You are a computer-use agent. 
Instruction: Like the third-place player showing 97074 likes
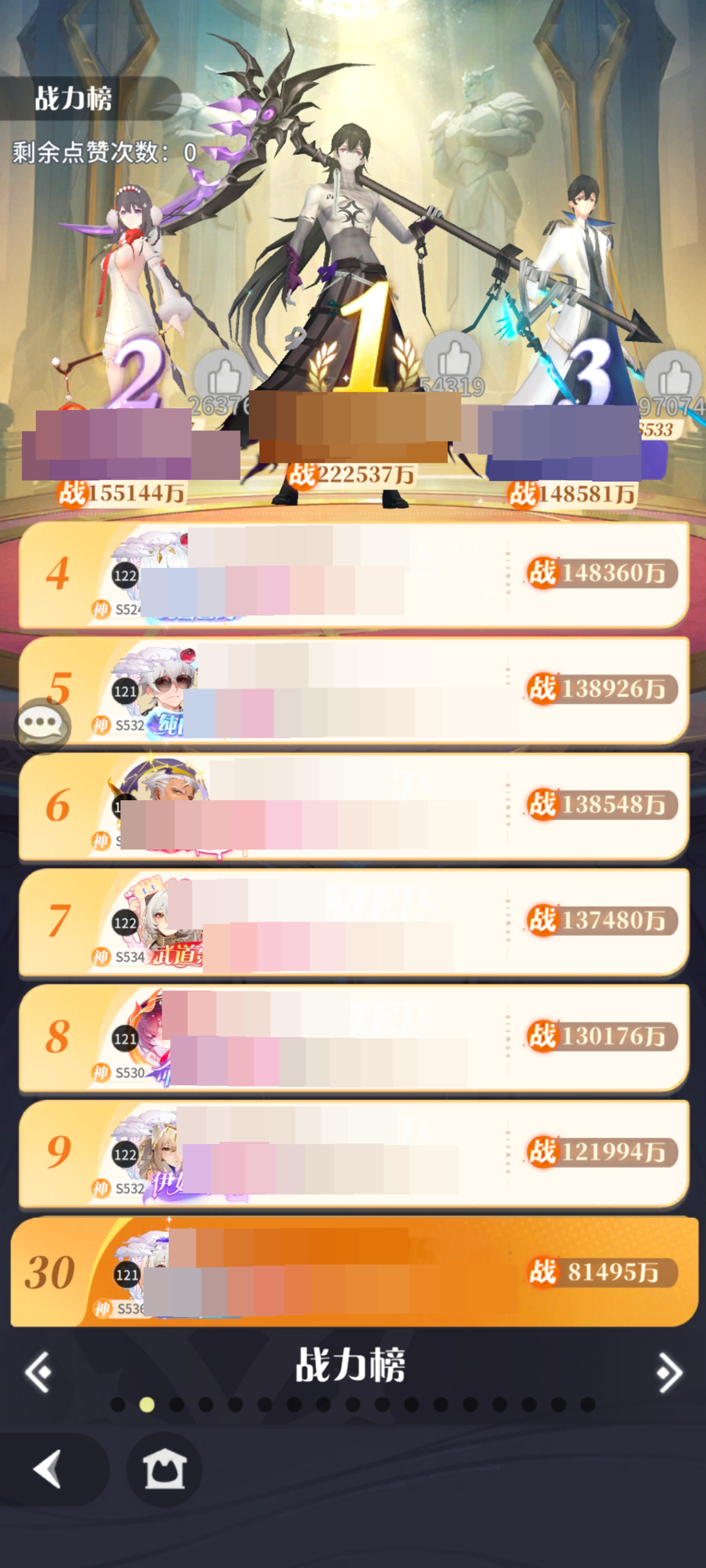672,377
